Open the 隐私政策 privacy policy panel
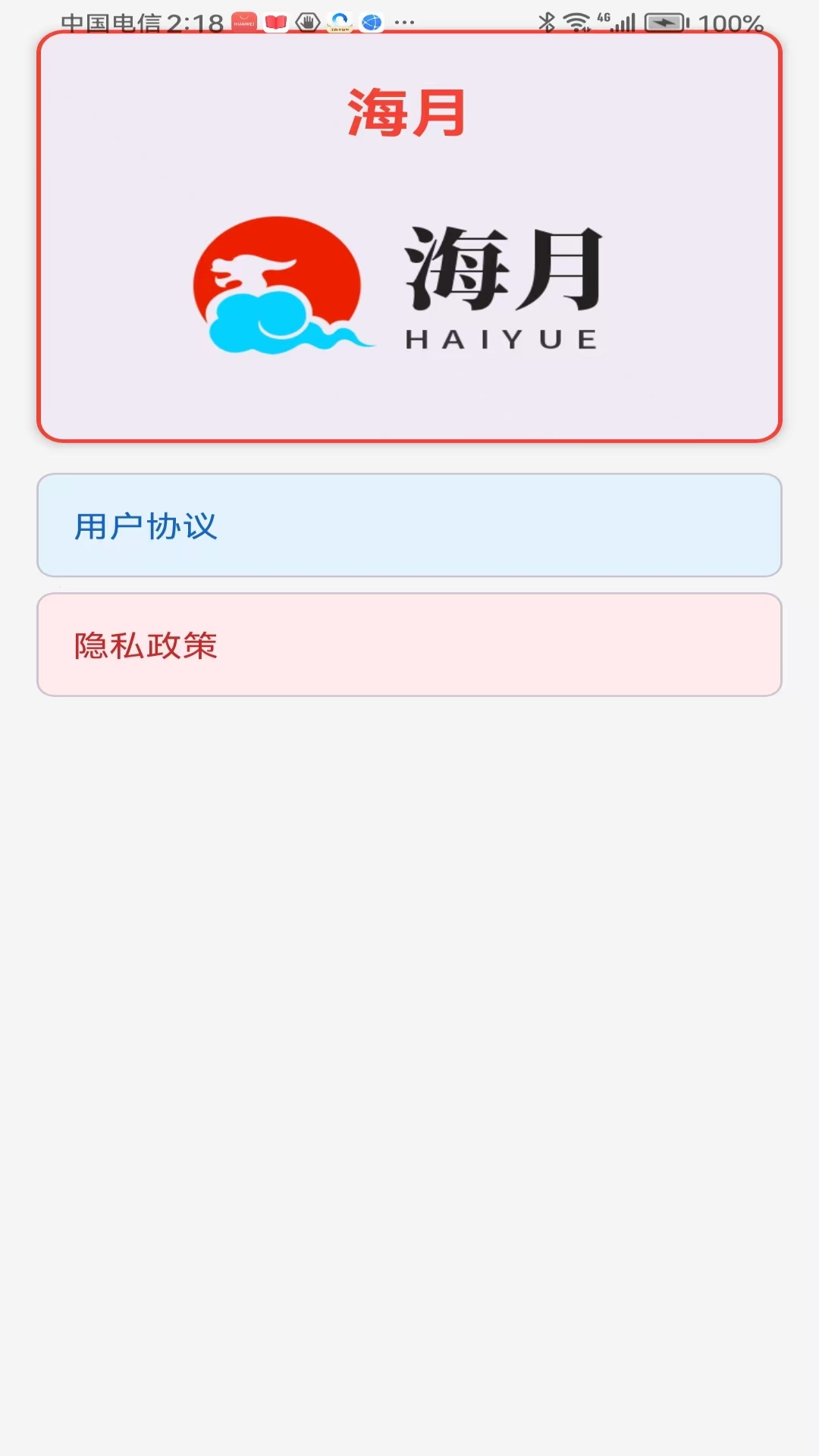The image size is (819, 1456). (x=409, y=645)
